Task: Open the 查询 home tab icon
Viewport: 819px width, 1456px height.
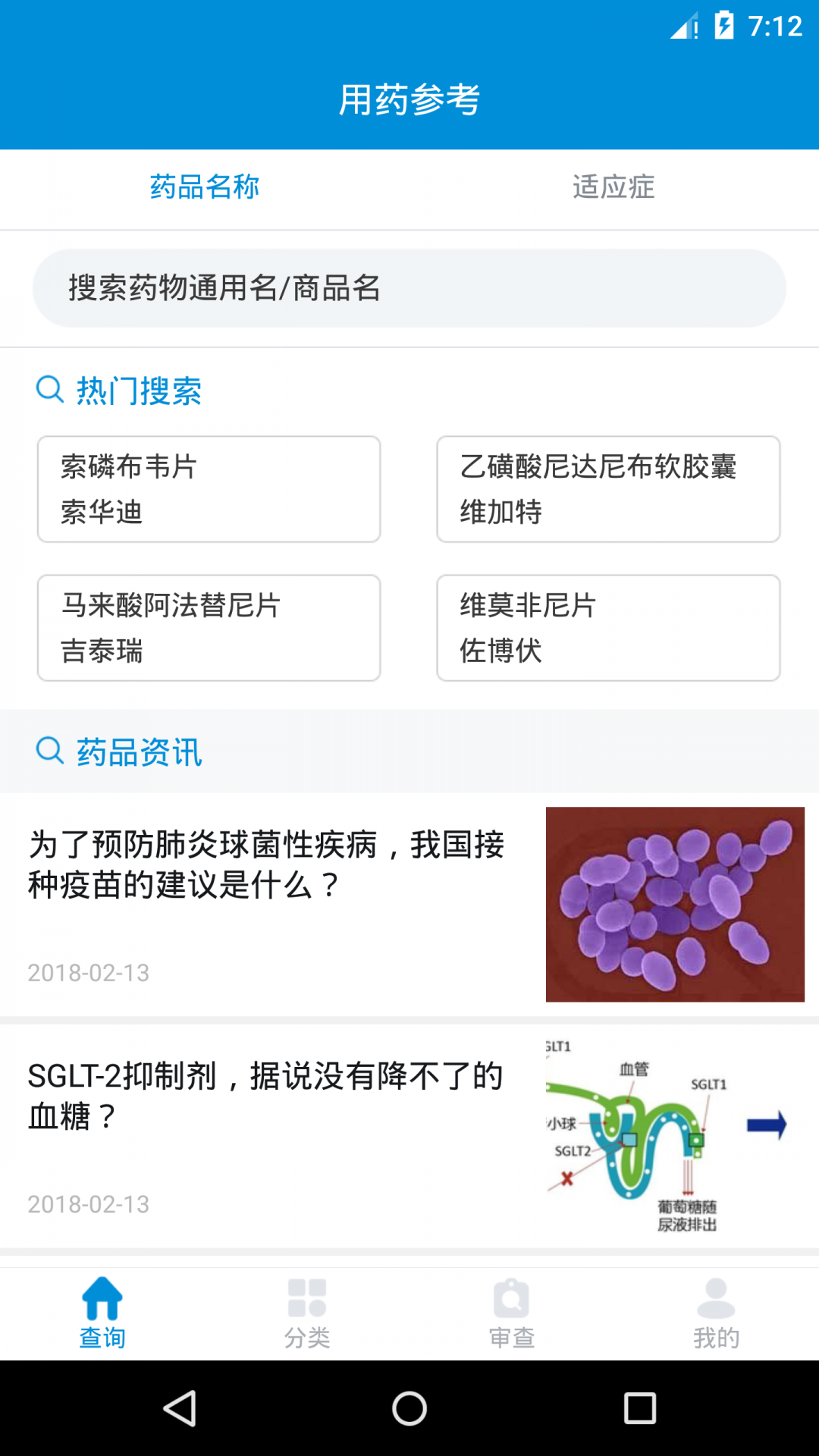Action: point(102,1299)
